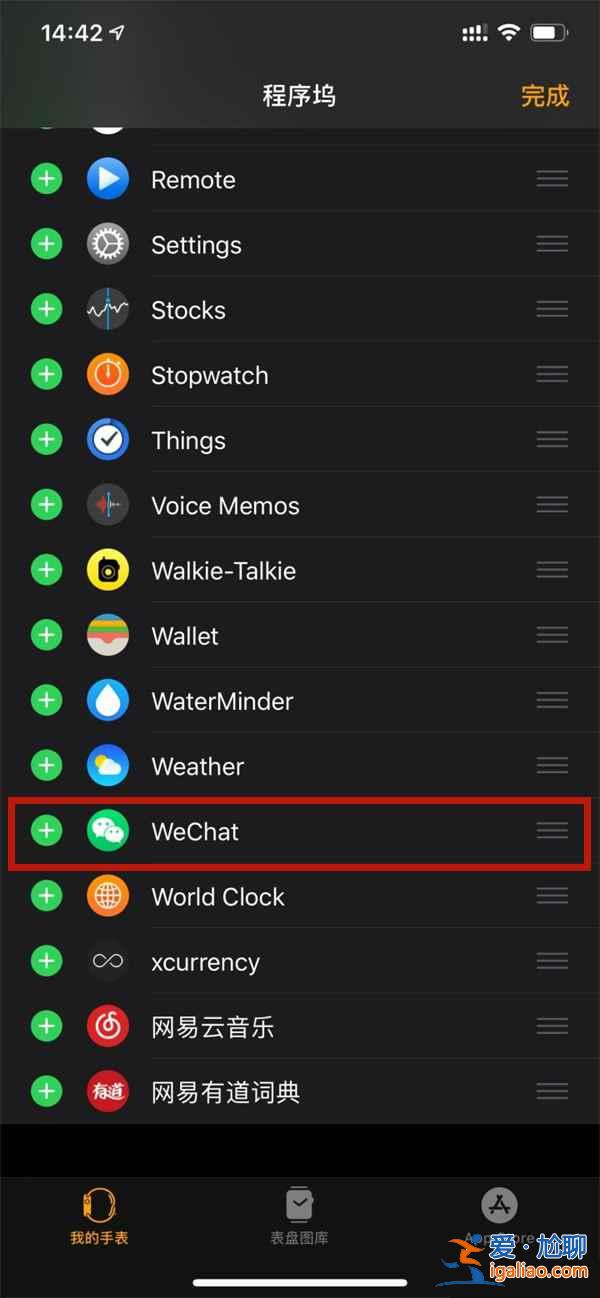
Task: Add Stocks using the plus button
Action: tap(46, 310)
